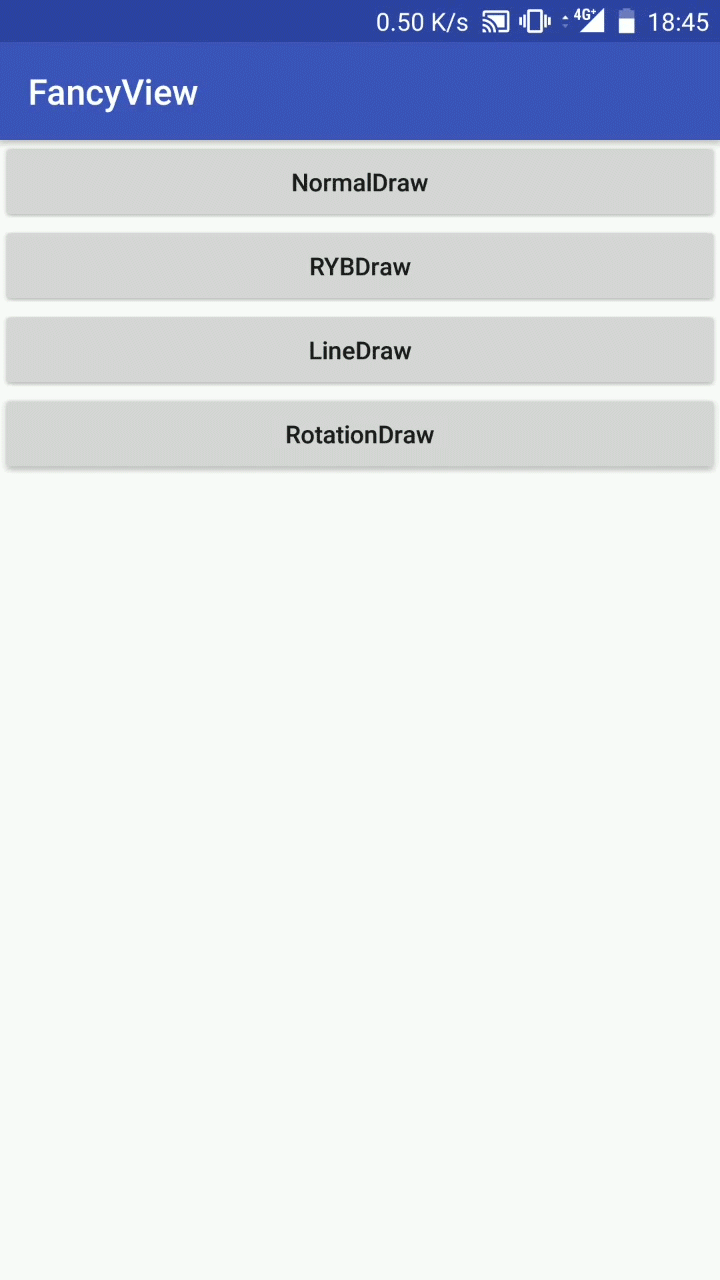Open the RYBDraw demo
This screenshot has width=720, height=1280.
(x=360, y=266)
